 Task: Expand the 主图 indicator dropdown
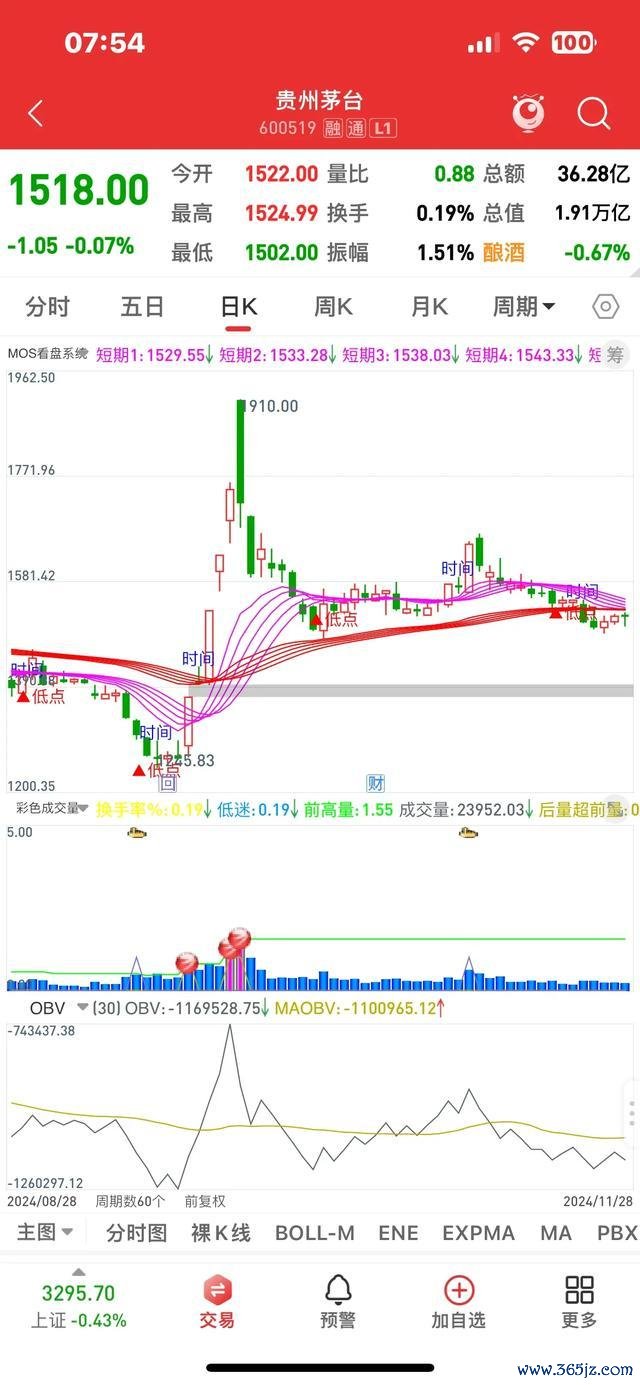(45, 1232)
